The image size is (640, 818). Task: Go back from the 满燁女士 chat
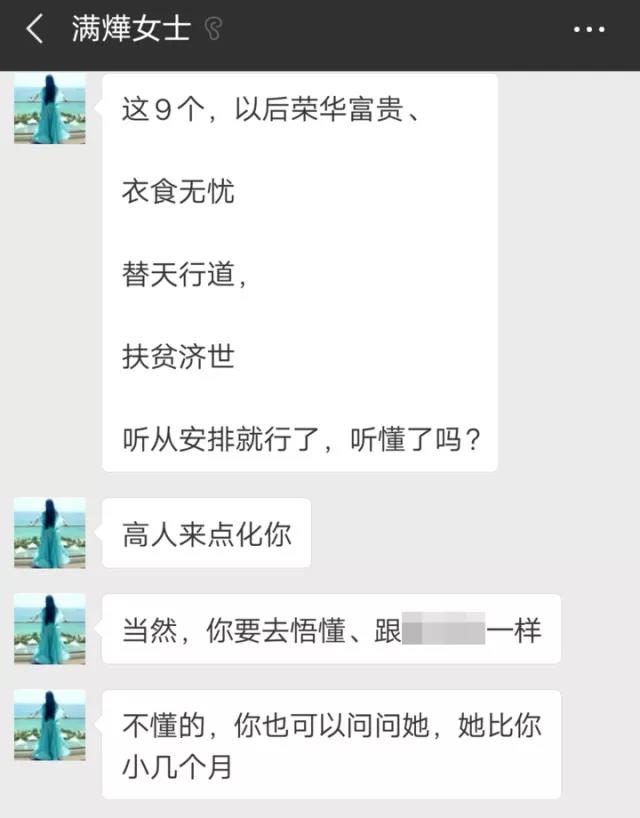click(x=34, y=29)
